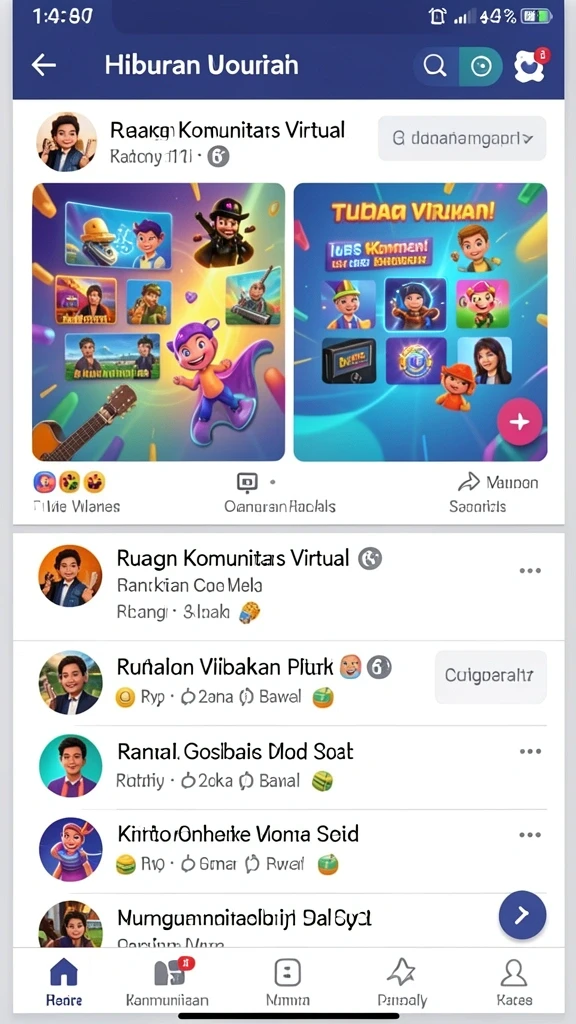Switch to the Kares profile tab
Screen dimensions: 576x1024
[x=514, y=981]
